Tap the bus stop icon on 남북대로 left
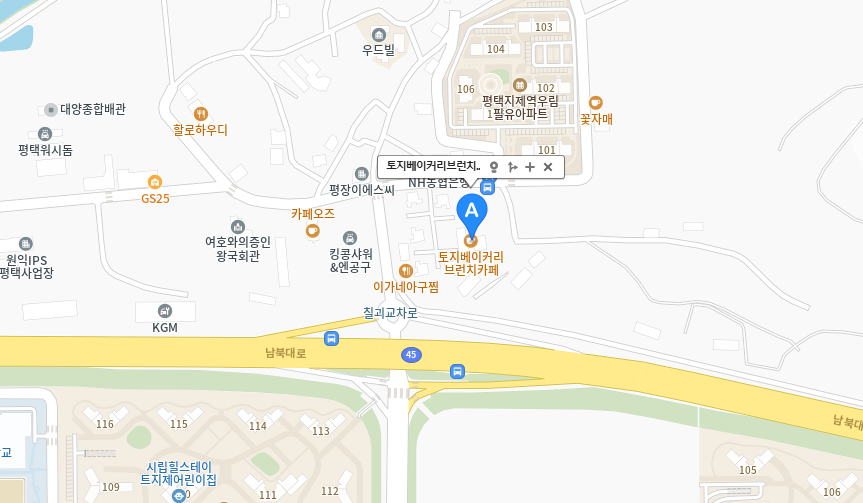The height and width of the screenshot is (503, 863). (x=331, y=338)
